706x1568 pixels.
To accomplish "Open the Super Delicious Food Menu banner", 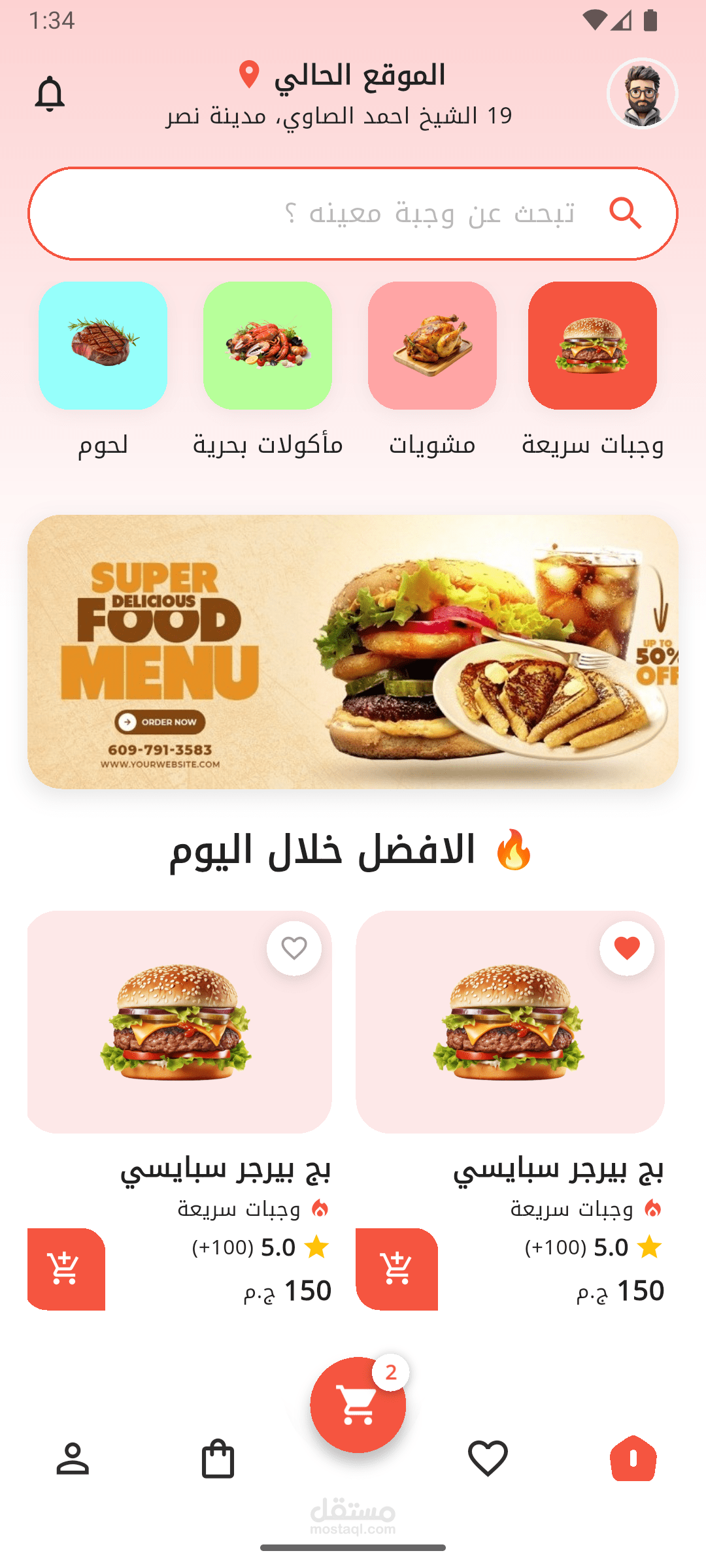I will point(353,651).
